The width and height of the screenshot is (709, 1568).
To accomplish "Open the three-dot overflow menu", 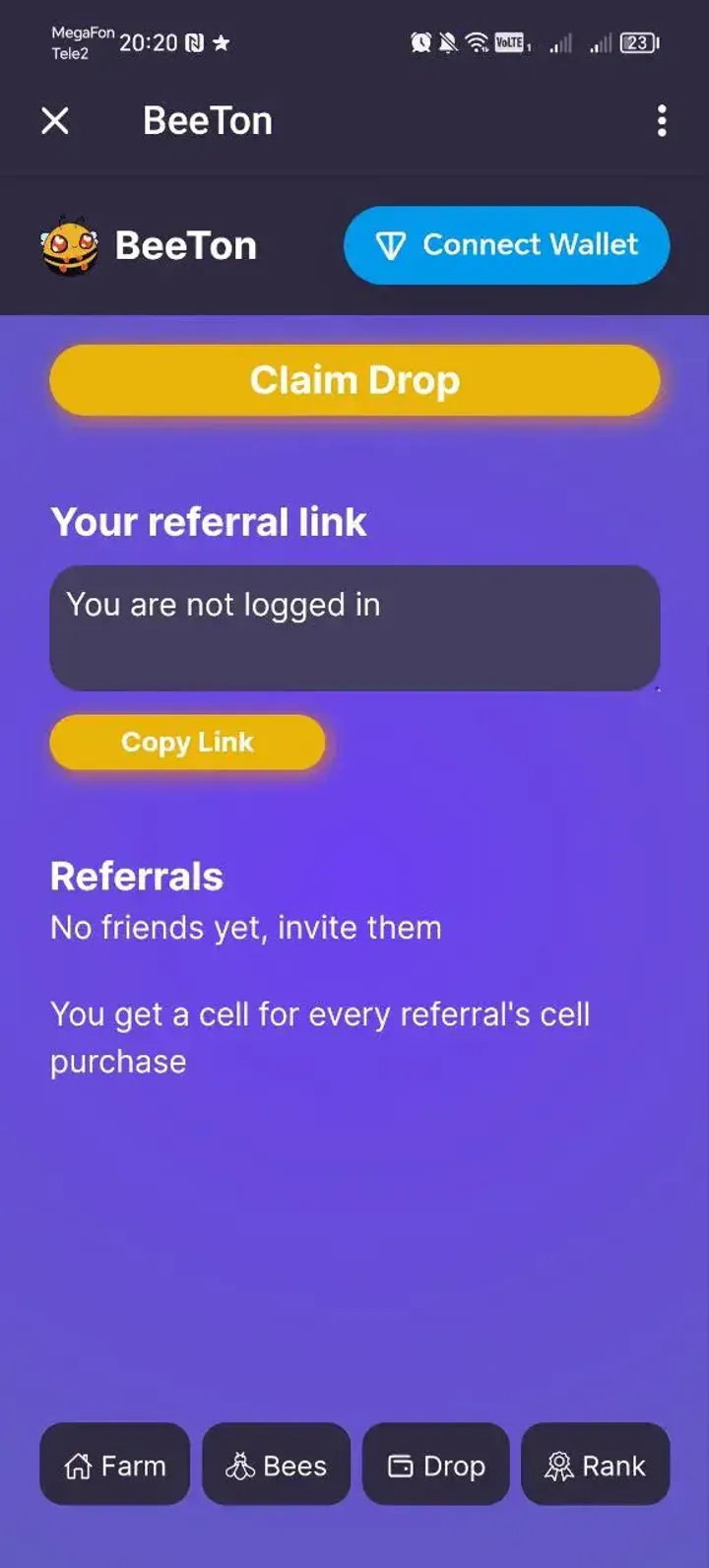I will pyautogui.click(x=661, y=121).
